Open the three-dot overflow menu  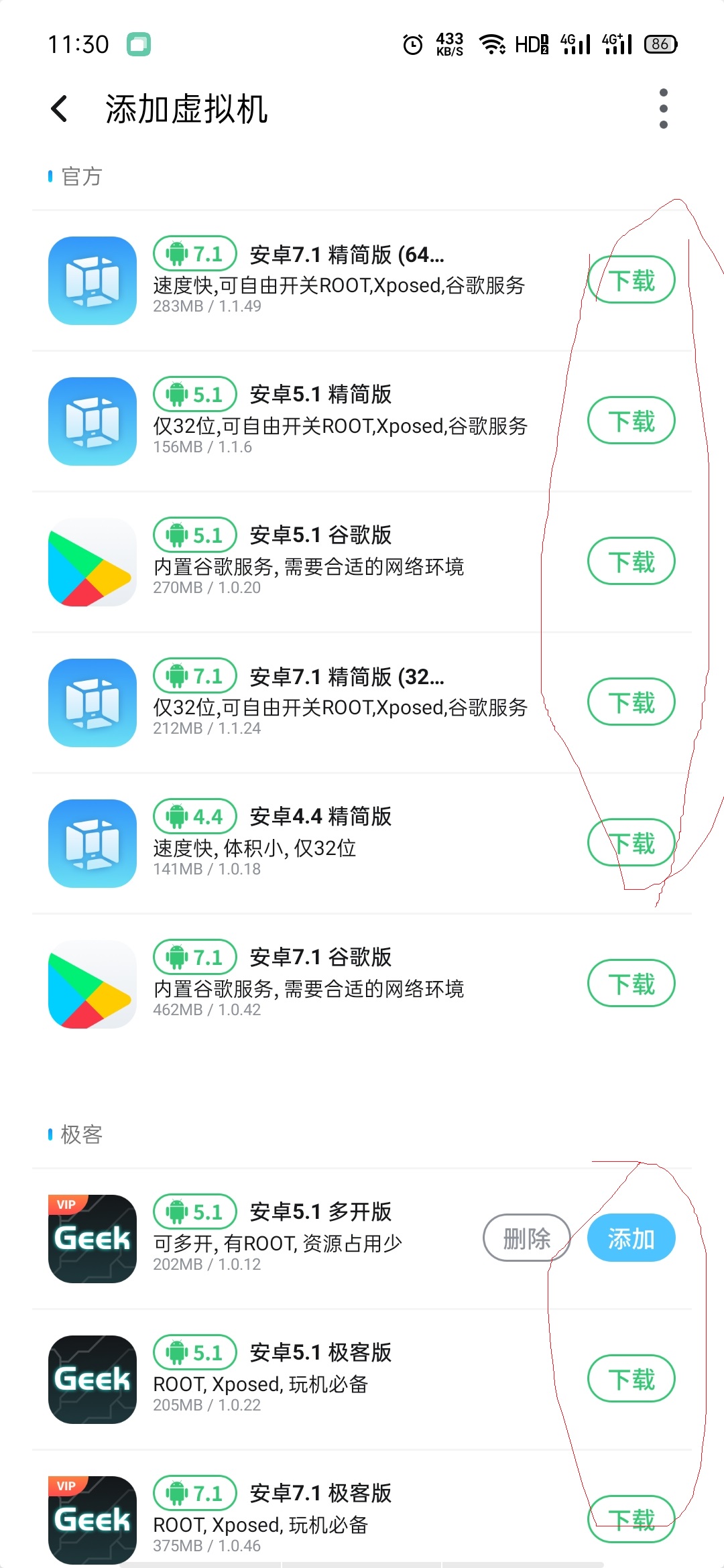coord(663,109)
